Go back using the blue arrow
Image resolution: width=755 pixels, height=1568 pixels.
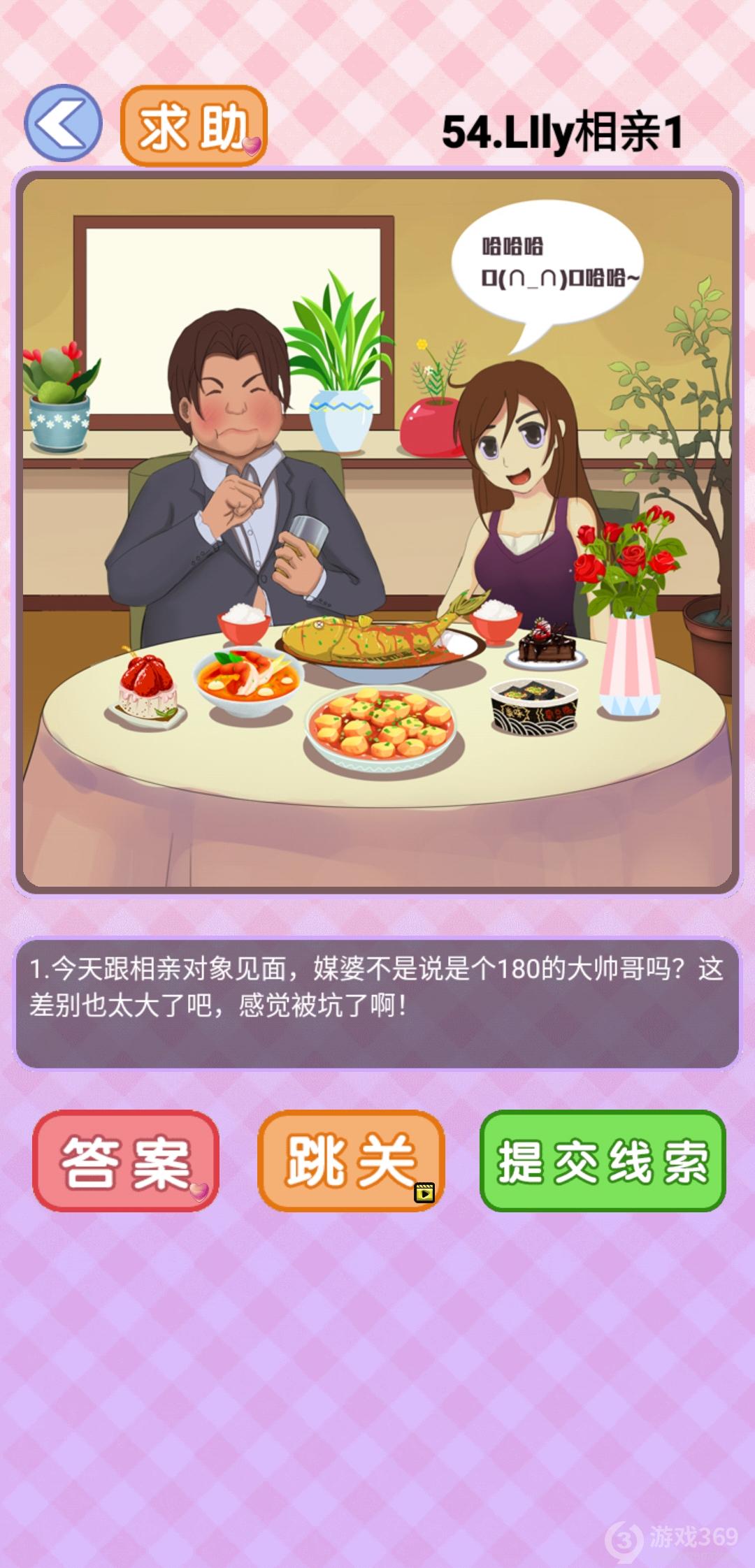click(x=64, y=124)
